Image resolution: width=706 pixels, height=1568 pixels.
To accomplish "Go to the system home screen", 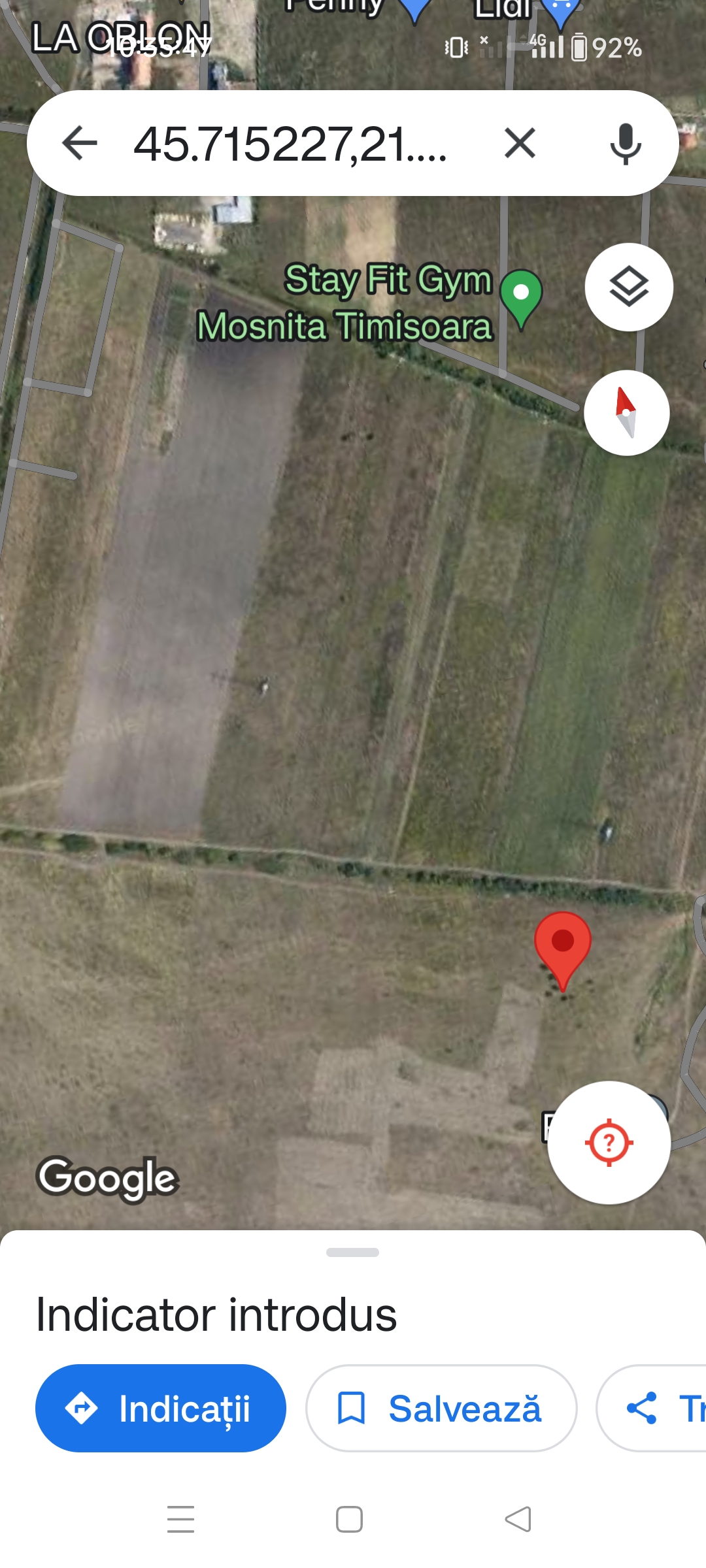I will pos(349,1519).
